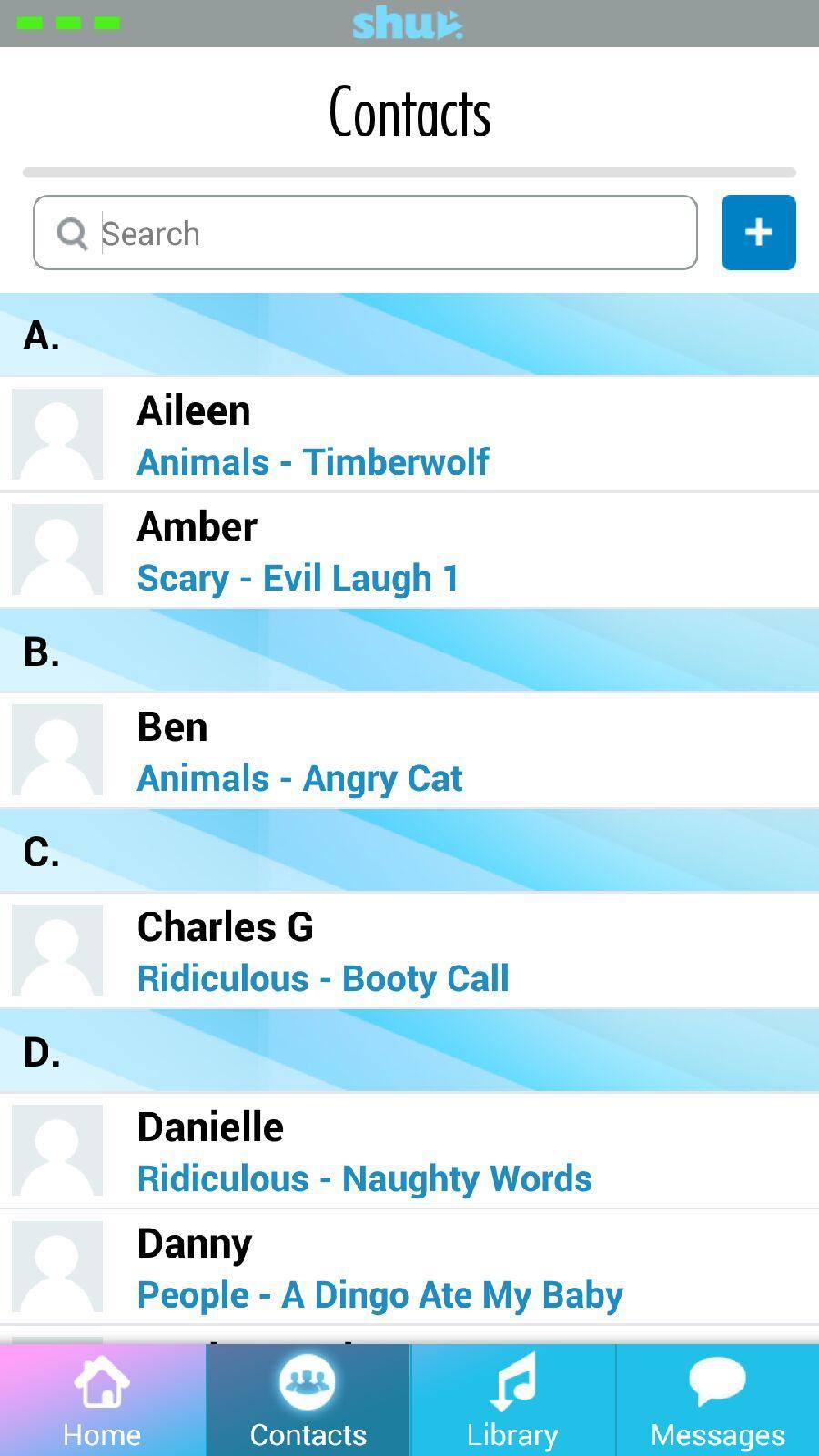
Task: Open Amber's contact entry
Action: coord(409,551)
